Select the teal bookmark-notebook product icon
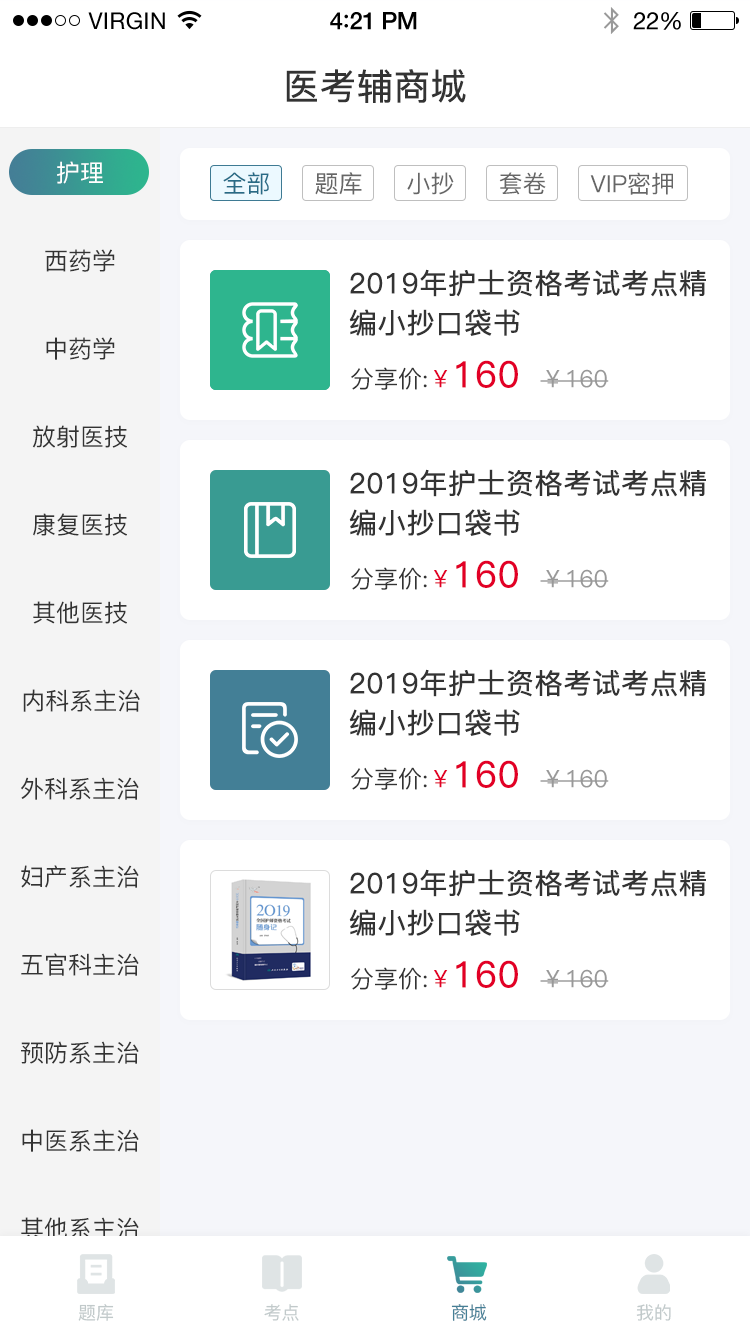750x1334 pixels. [269, 530]
